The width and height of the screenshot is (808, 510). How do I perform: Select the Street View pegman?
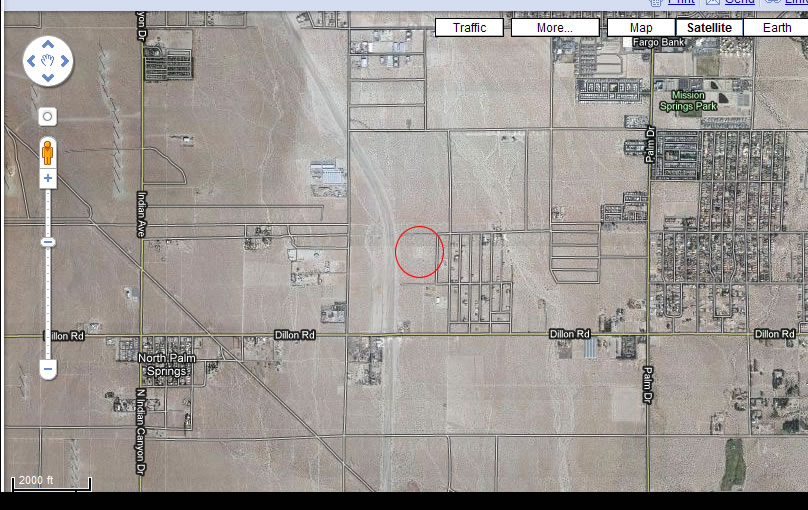(x=47, y=153)
